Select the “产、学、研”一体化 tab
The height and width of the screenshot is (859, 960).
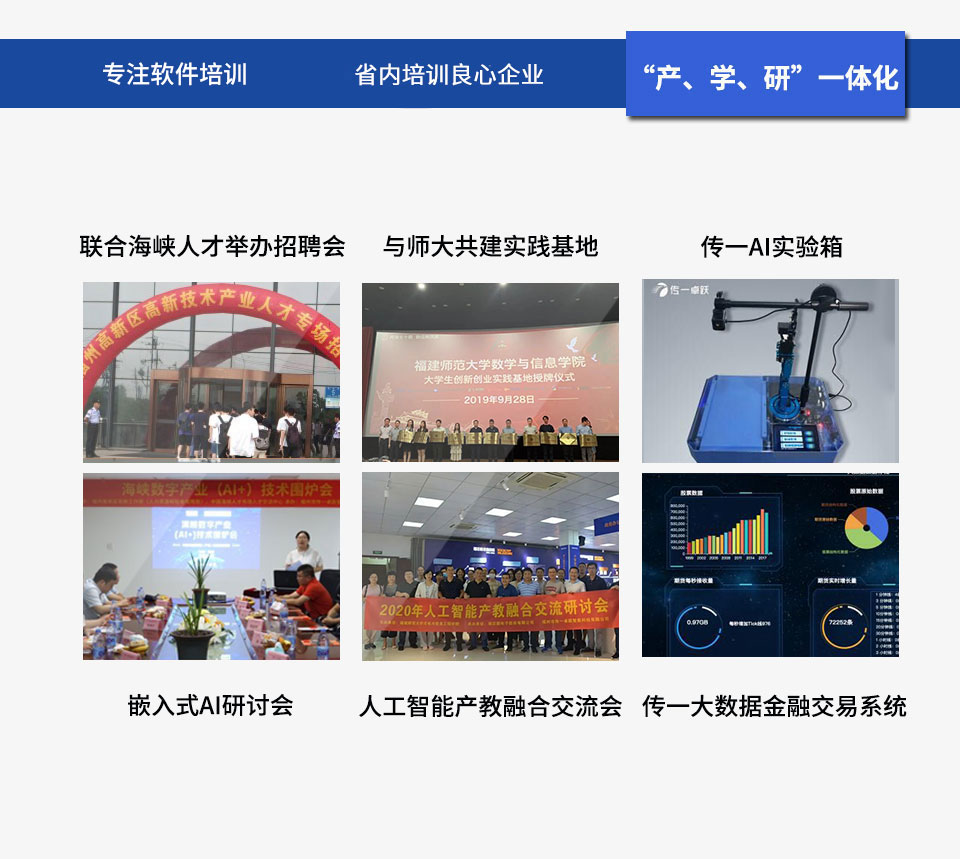[766, 76]
